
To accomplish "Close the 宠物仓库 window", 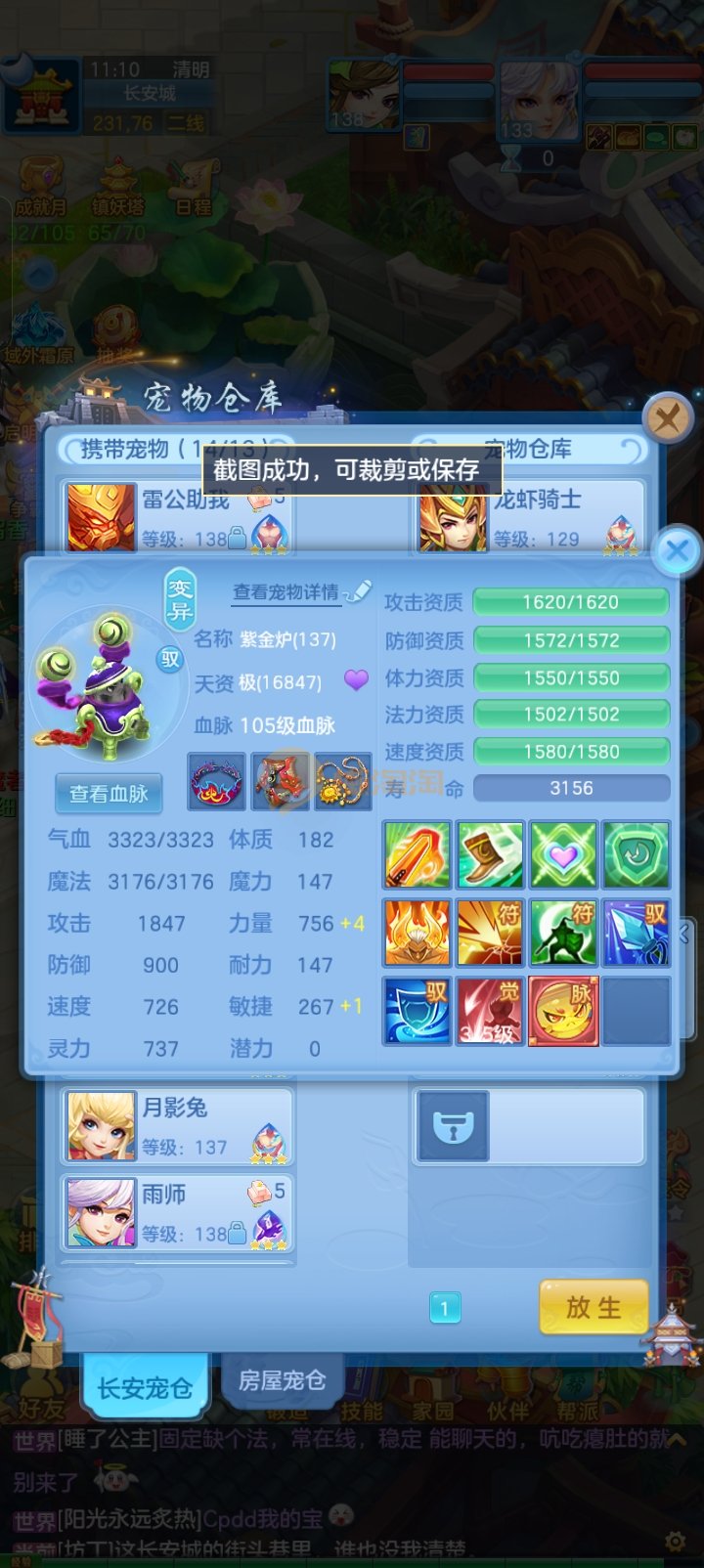I will point(668,418).
